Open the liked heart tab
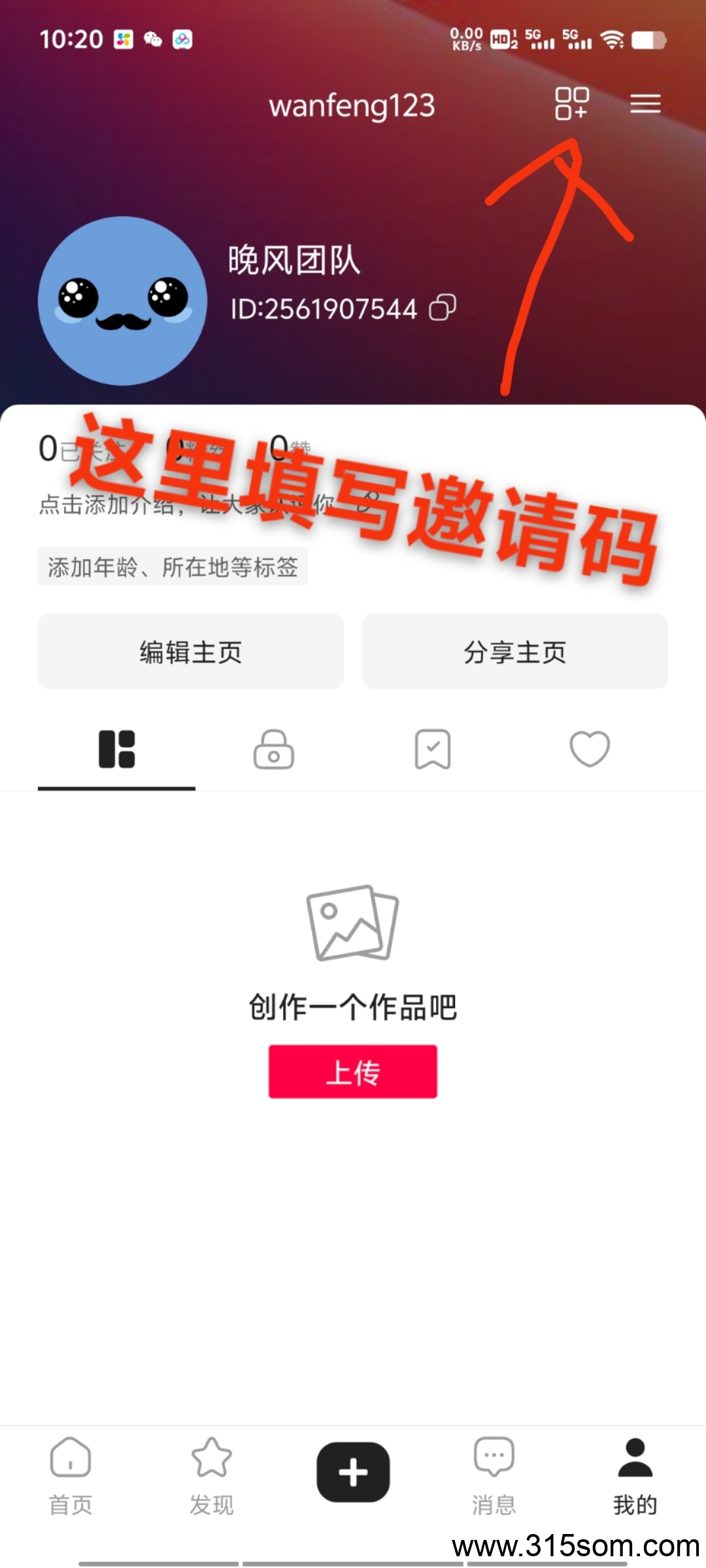The height and width of the screenshot is (1568, 706). pyautogui.click(x=590, y=749)
